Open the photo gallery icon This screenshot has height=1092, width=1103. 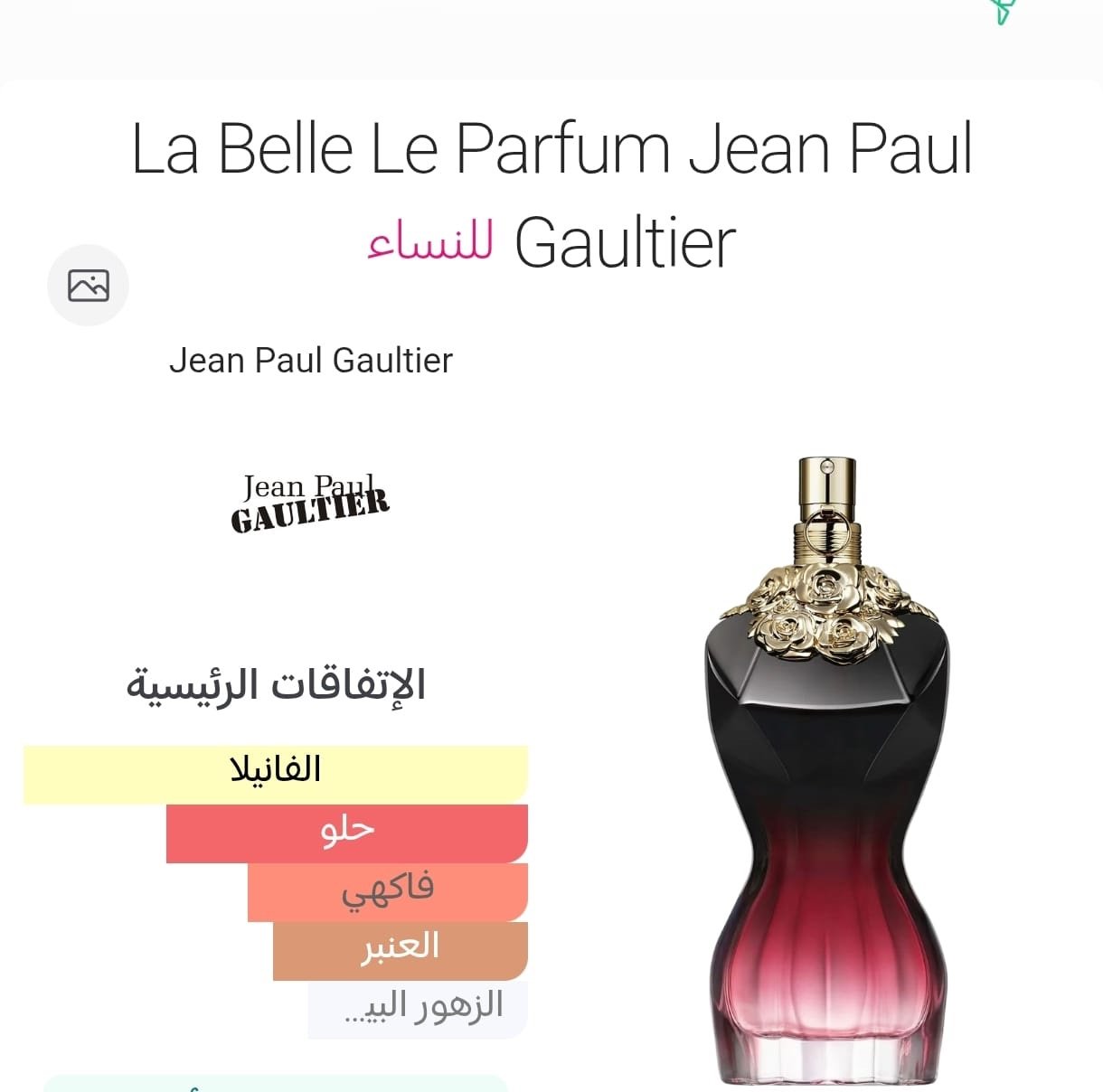point(88,286)
